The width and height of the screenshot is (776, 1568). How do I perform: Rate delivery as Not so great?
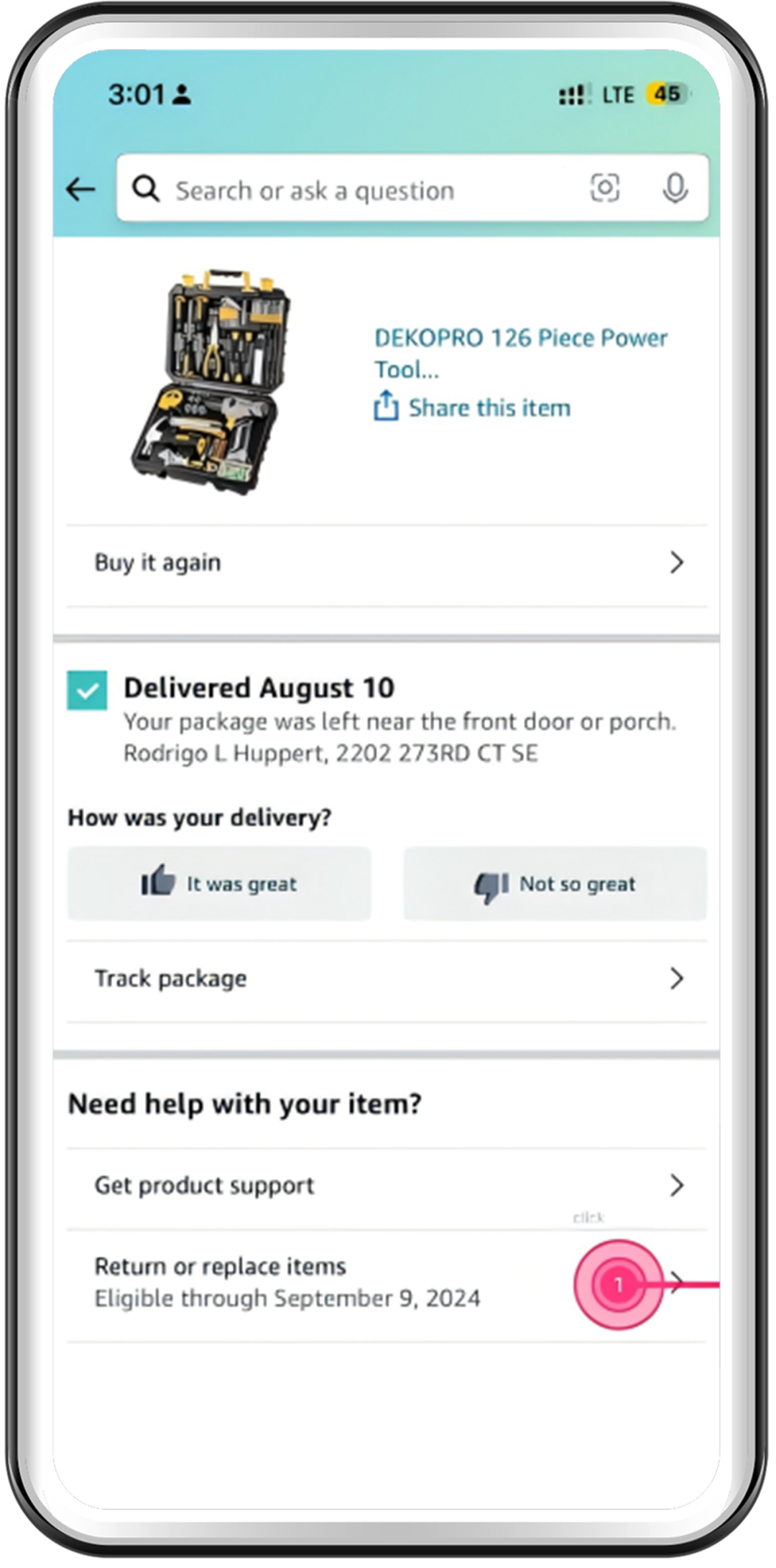pos(555,884)
